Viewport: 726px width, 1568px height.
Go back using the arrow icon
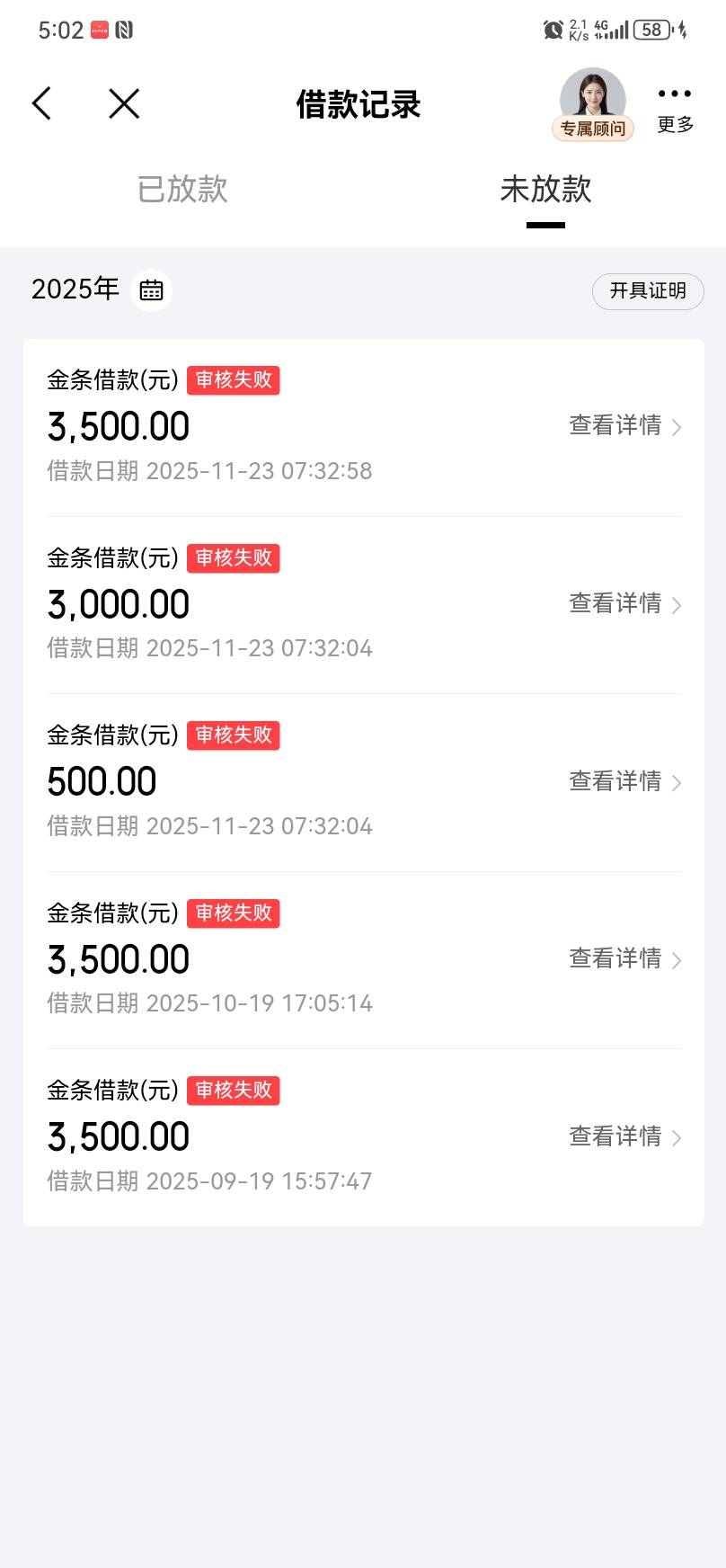click(x=42, y=103)
